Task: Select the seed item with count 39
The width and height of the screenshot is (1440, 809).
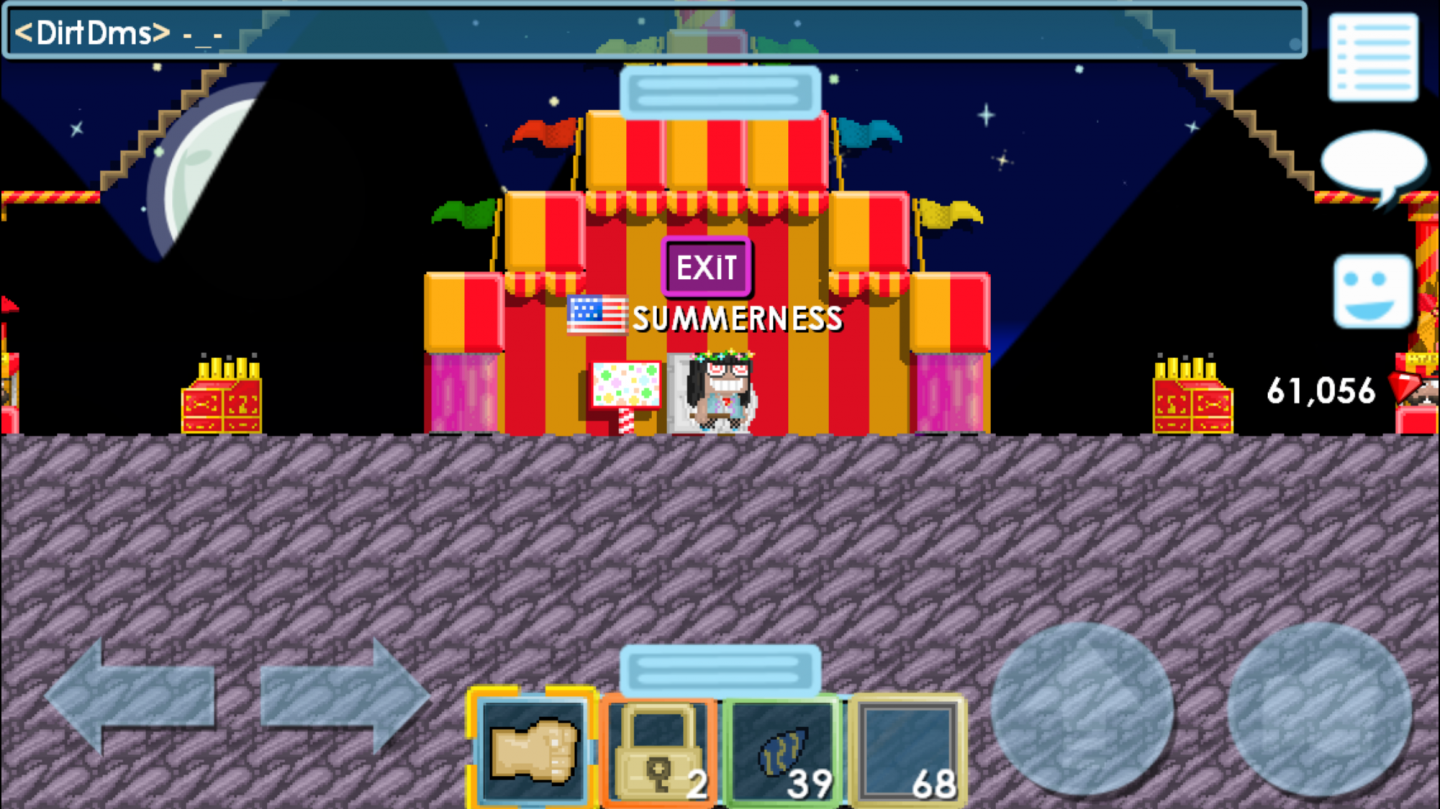Action: point(782,752)
